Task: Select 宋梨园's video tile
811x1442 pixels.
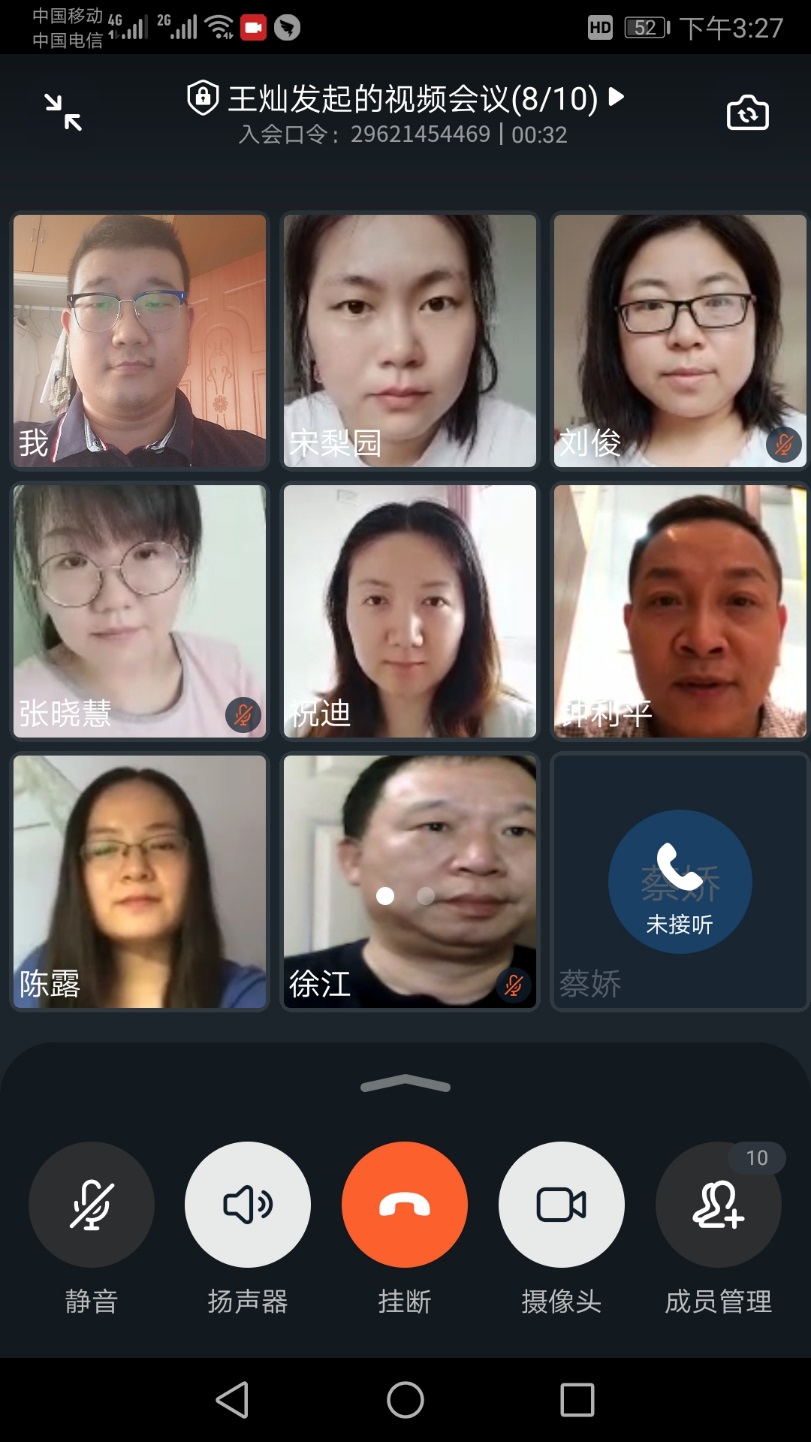Action: [x=410, y=340]
